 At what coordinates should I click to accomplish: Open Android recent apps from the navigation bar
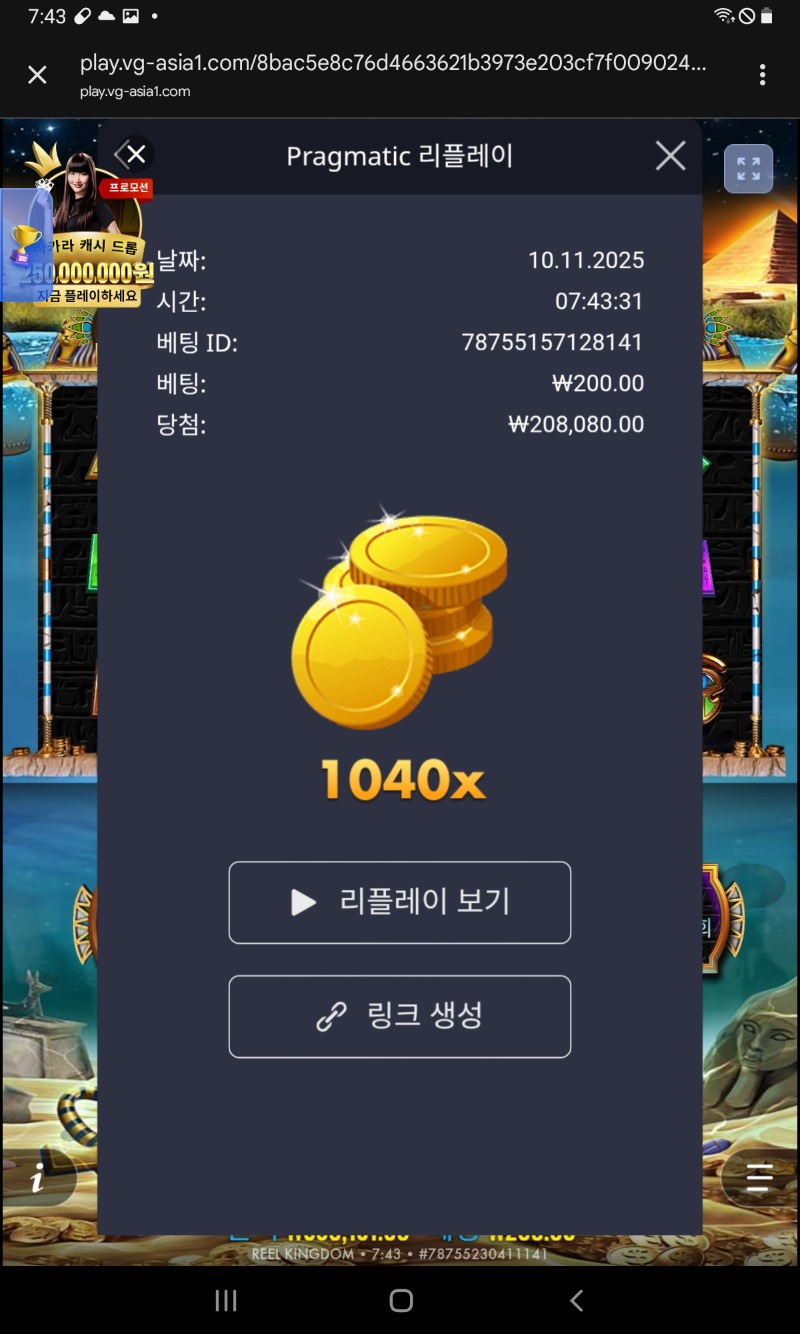[x=225, y=1300]
